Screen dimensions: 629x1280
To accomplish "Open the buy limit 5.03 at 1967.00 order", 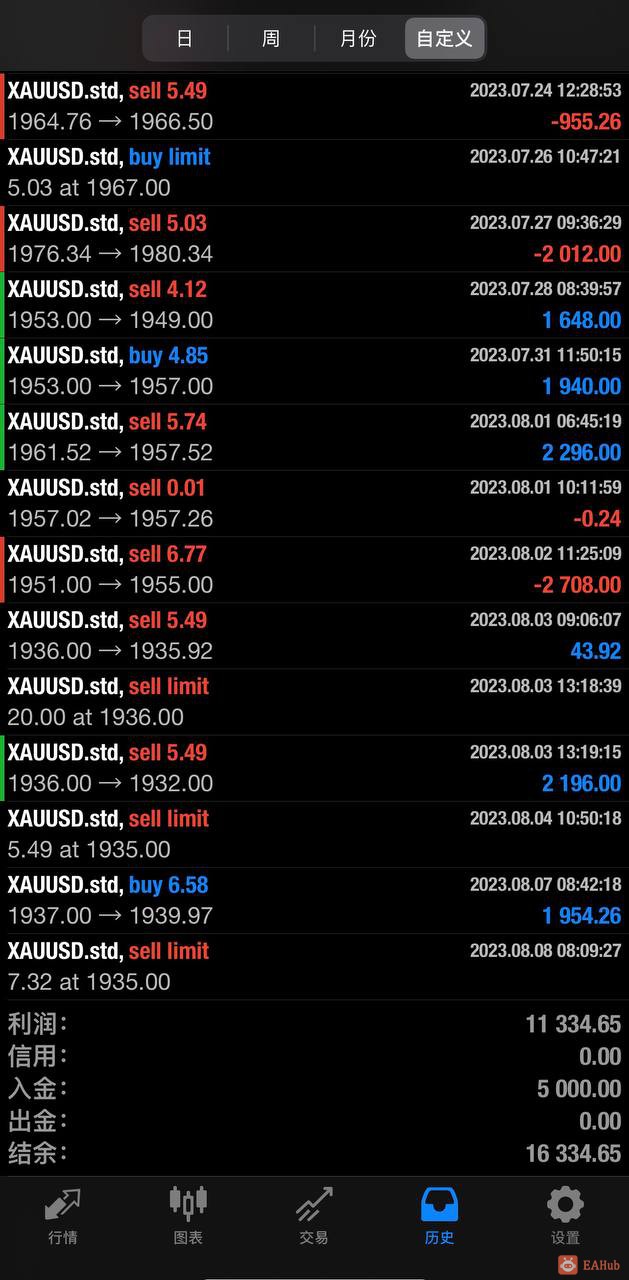I will pos(314,172).
